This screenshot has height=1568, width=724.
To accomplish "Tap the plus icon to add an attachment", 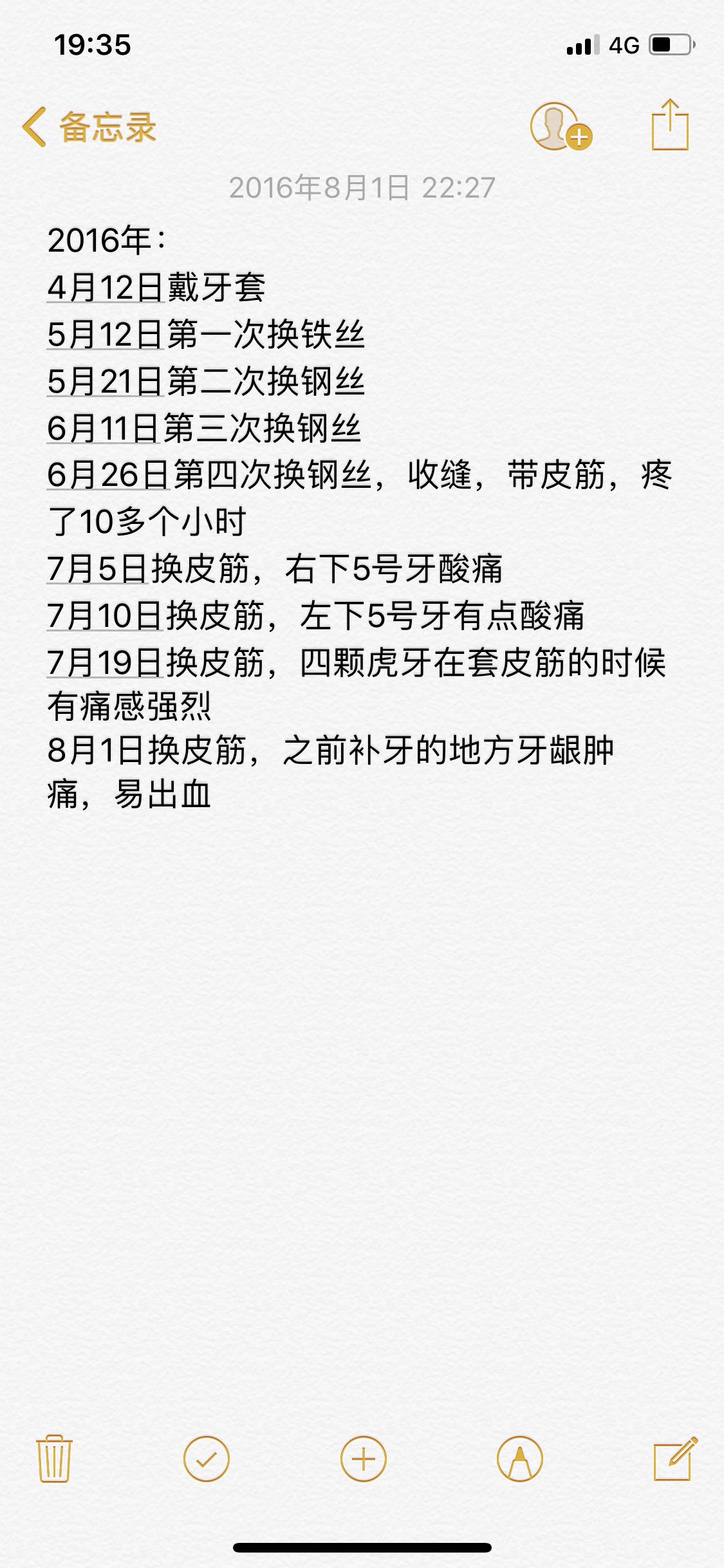I will tap(364, 1459).
